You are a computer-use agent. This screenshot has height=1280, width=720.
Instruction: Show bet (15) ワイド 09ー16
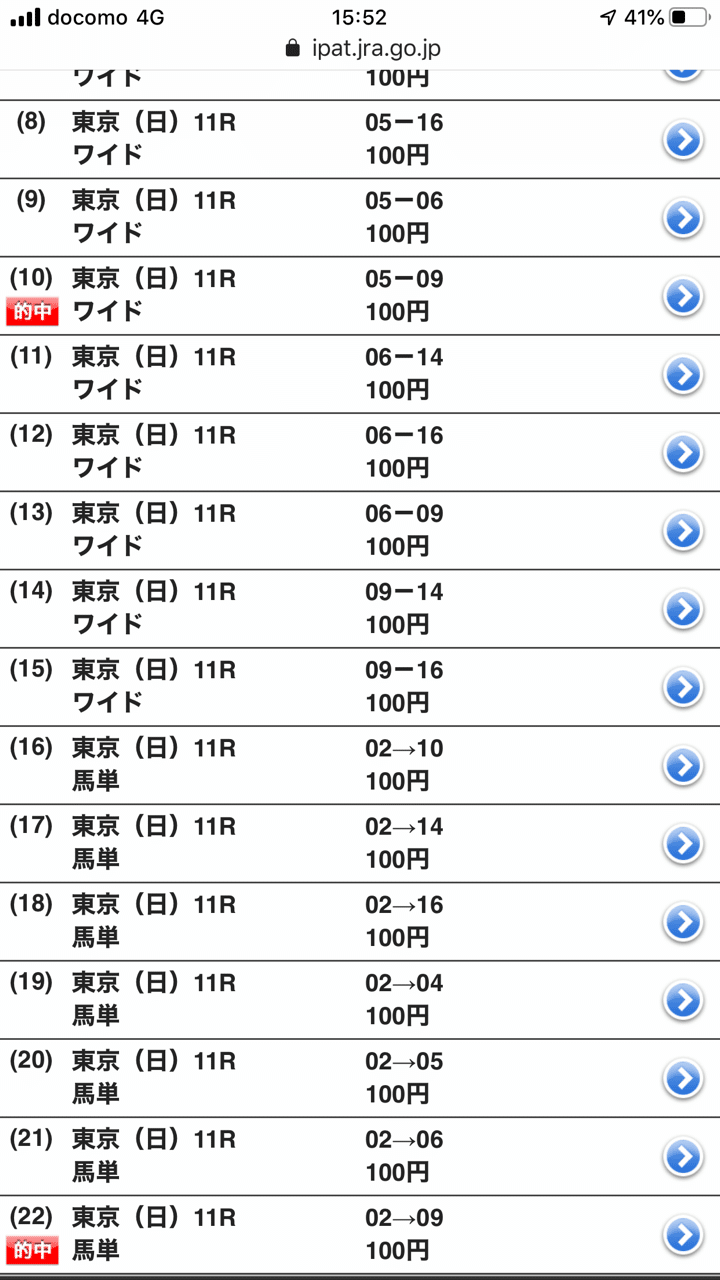point(683,686)
